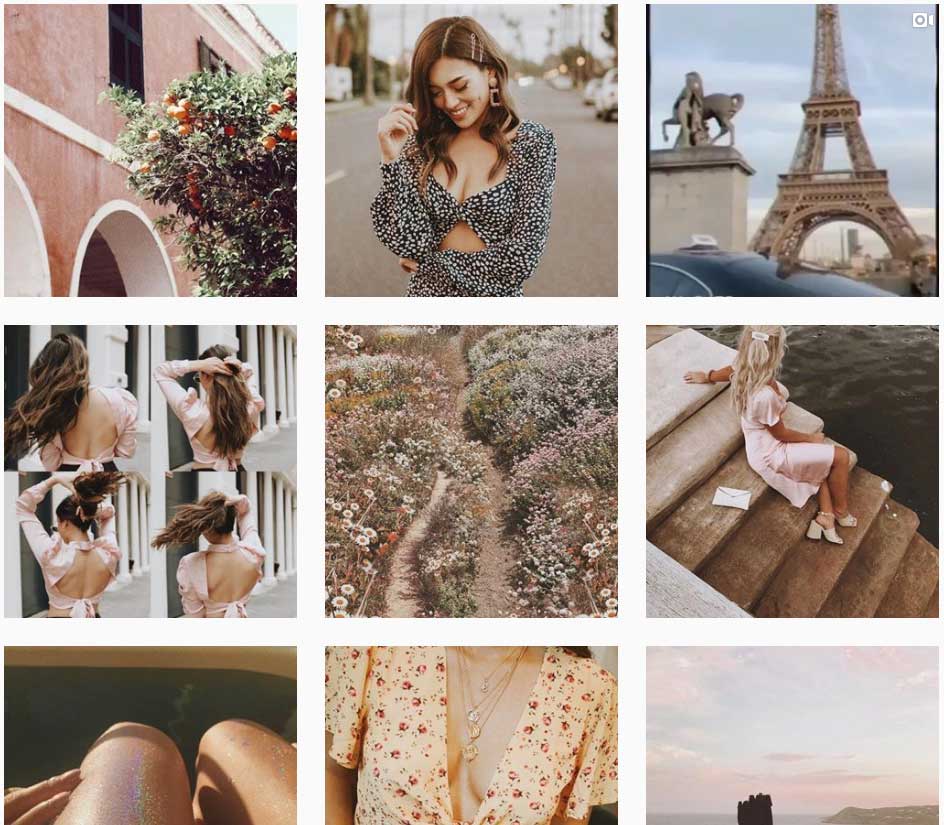Viewport: 944px width, 825px height.
Task: Open the pink sunset sky post
Action: [792, 735]
